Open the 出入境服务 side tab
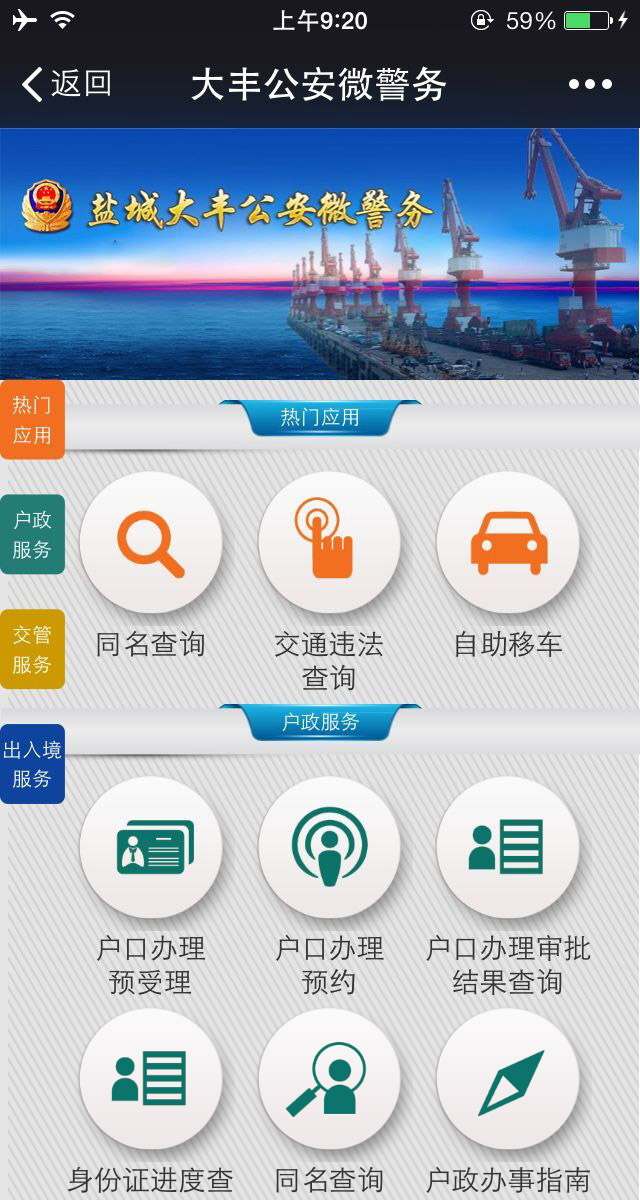This screenshot has height=1200, width=640. (32, 764)
